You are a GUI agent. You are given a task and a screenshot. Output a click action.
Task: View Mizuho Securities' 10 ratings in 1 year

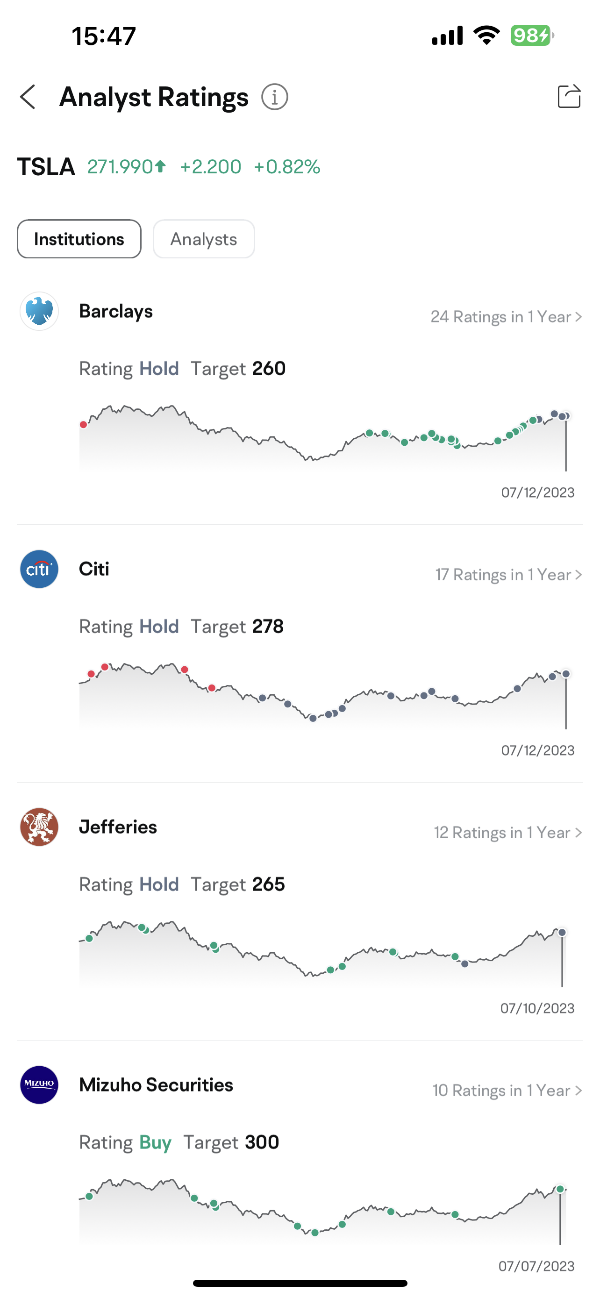[507, 1091]
